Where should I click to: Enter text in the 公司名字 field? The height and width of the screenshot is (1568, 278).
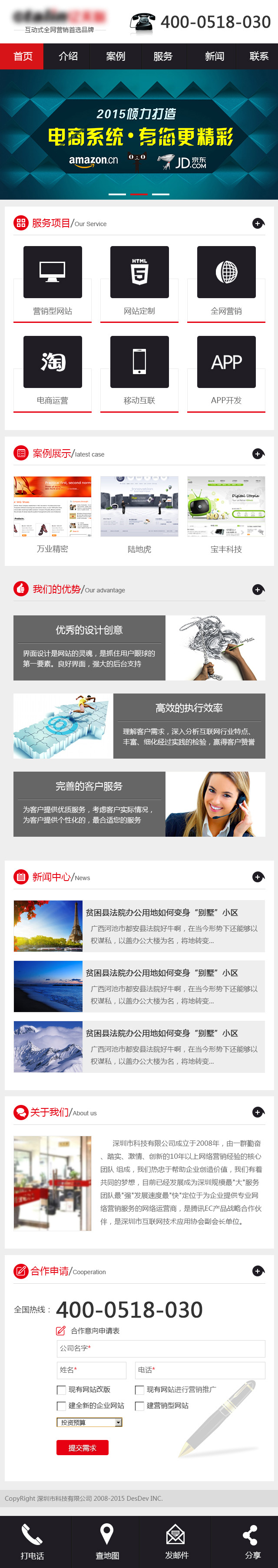[161, 1348]
